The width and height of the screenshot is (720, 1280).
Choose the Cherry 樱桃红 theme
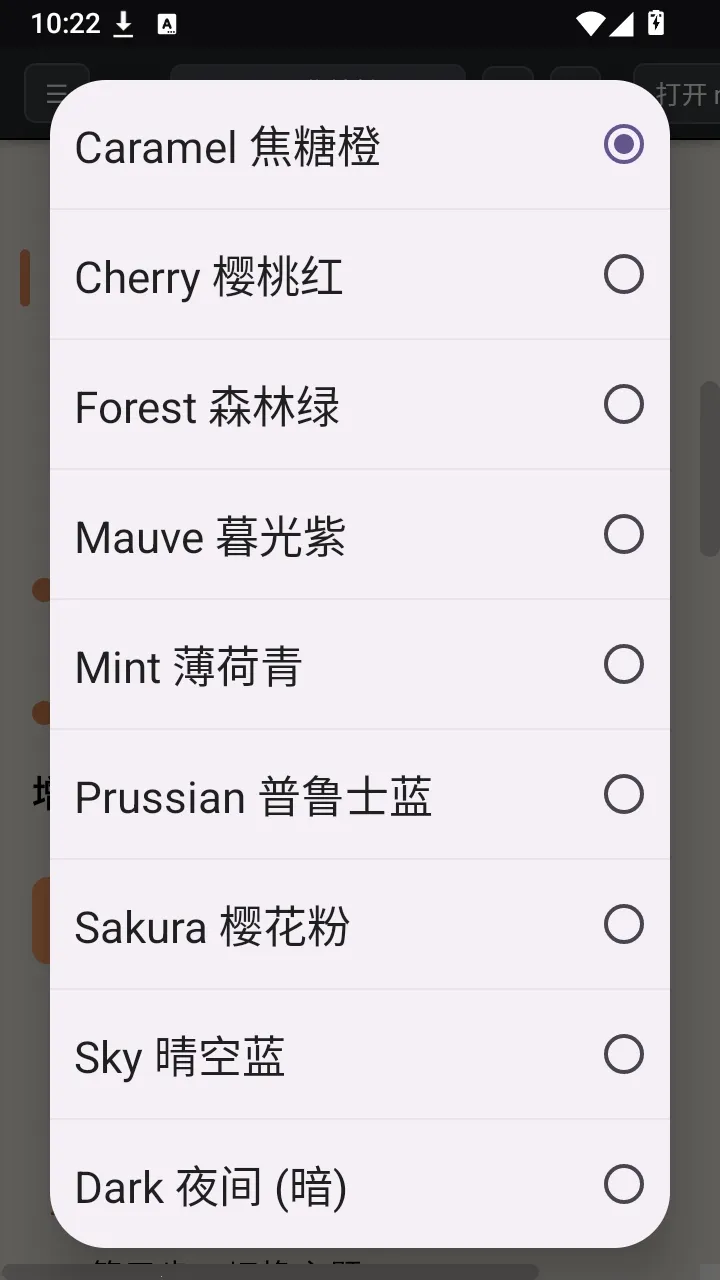click(360, 275)
